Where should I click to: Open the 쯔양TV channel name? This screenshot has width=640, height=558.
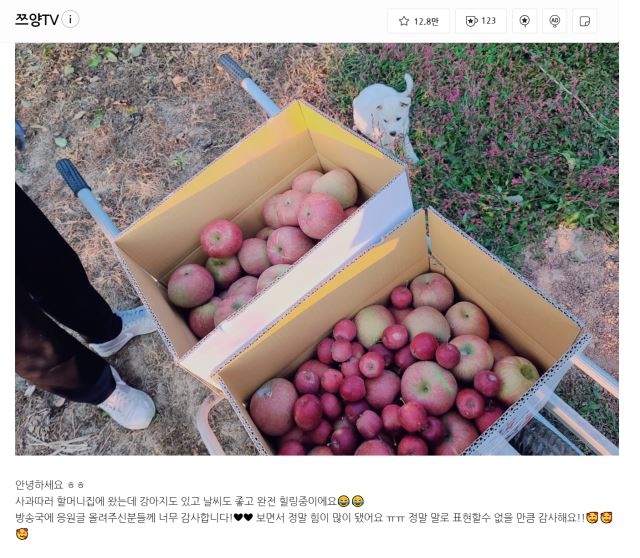(x=36, y=19)
